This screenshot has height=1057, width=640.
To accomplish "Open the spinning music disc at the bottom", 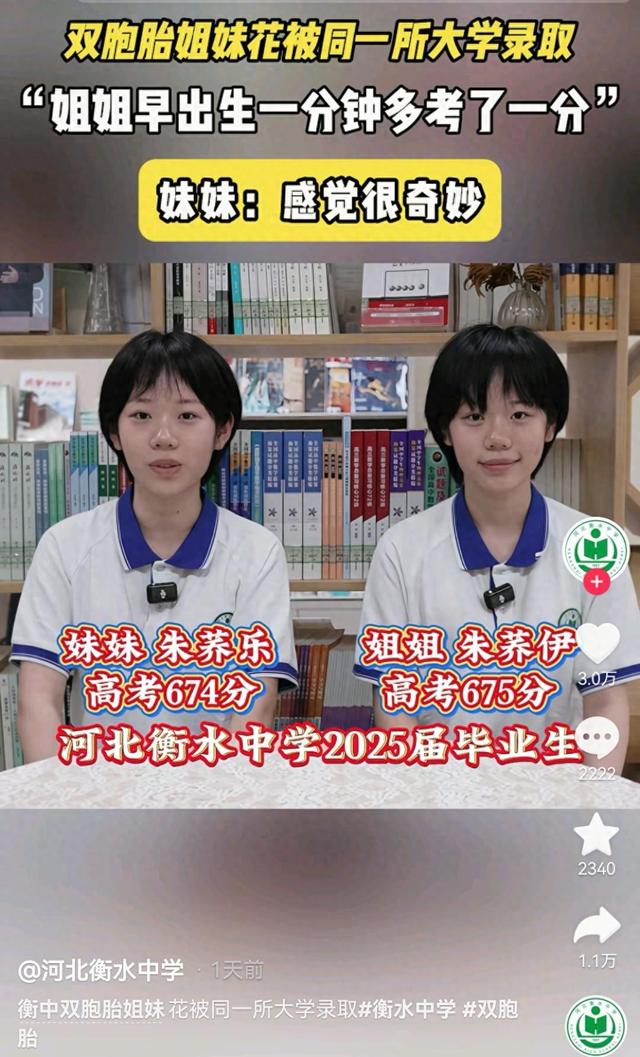I will click(597, 1025).
